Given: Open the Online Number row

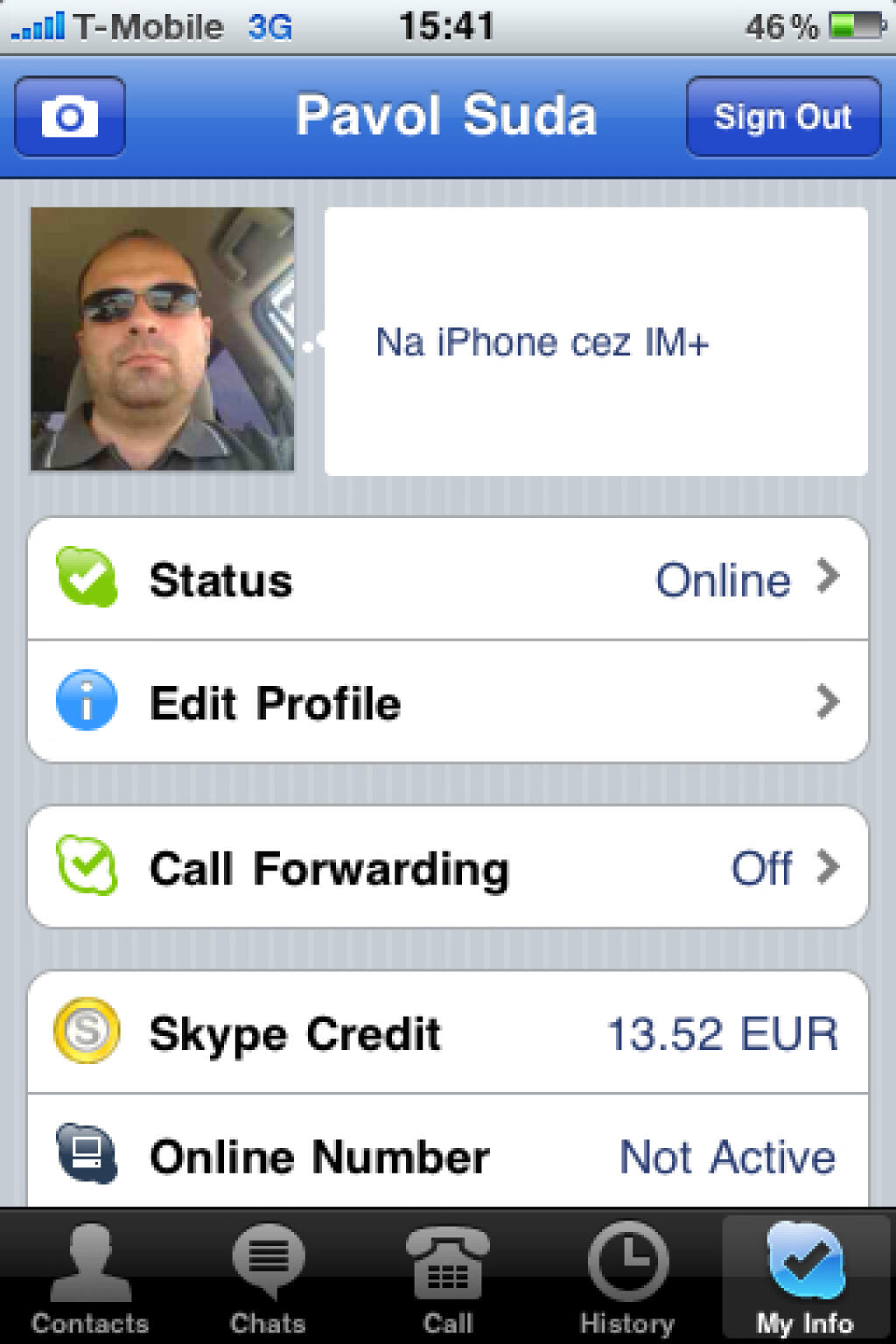Looking at the screenshot, I should pyautogui.click(x=448, y=1156).
